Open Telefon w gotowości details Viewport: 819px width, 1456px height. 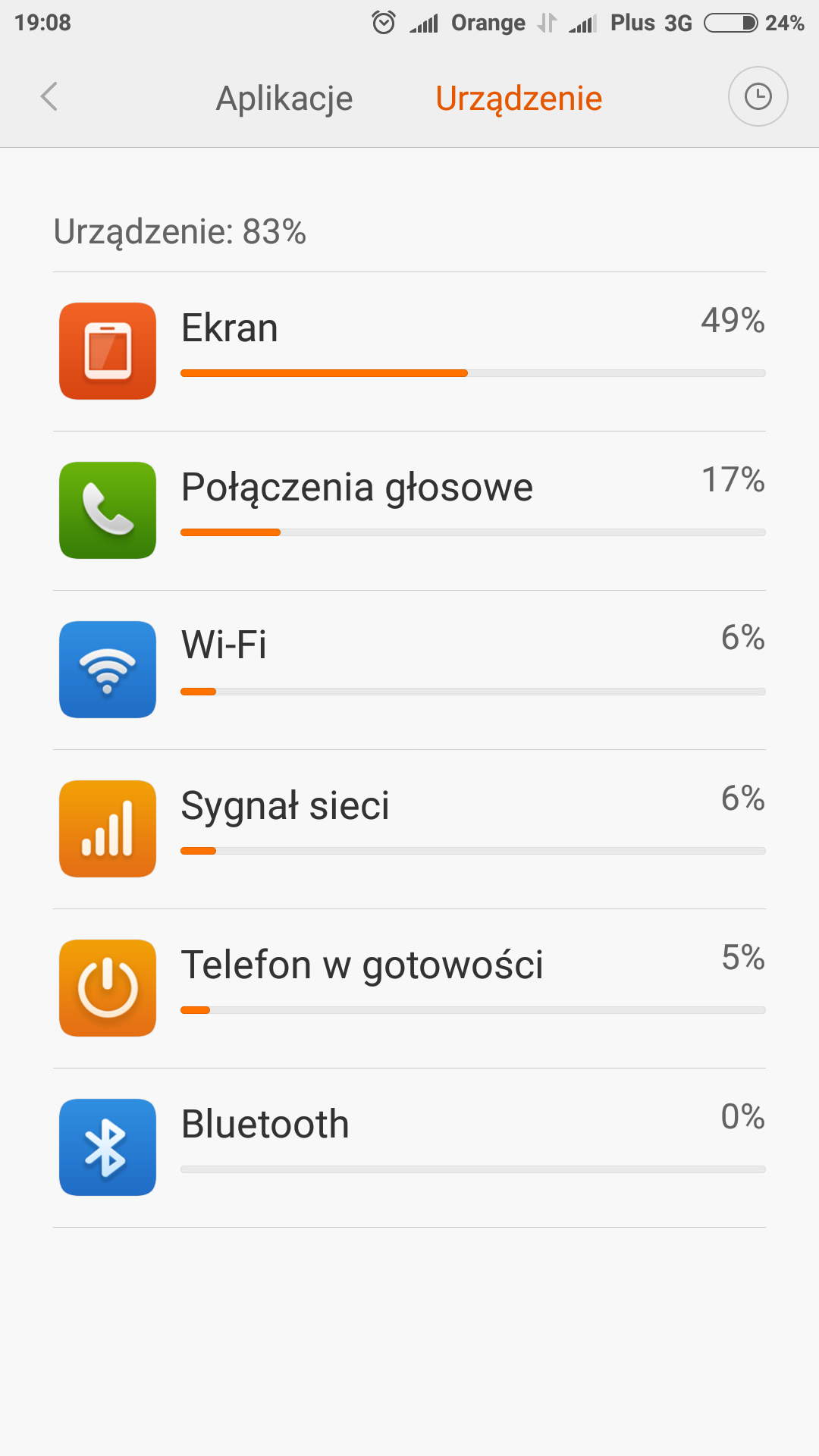coord(409,989)
